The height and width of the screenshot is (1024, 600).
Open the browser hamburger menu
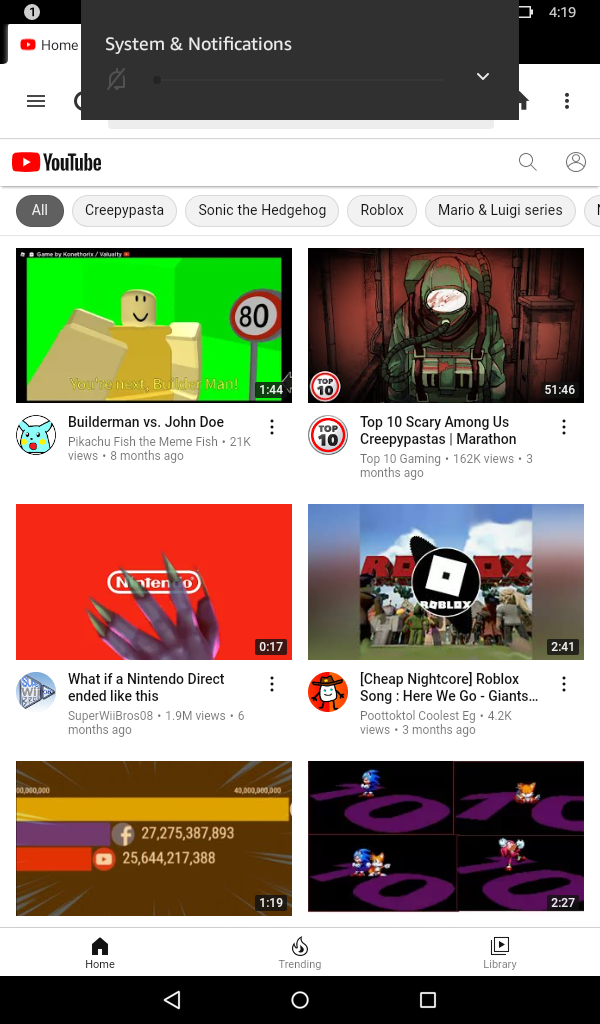tap(36, 101)
